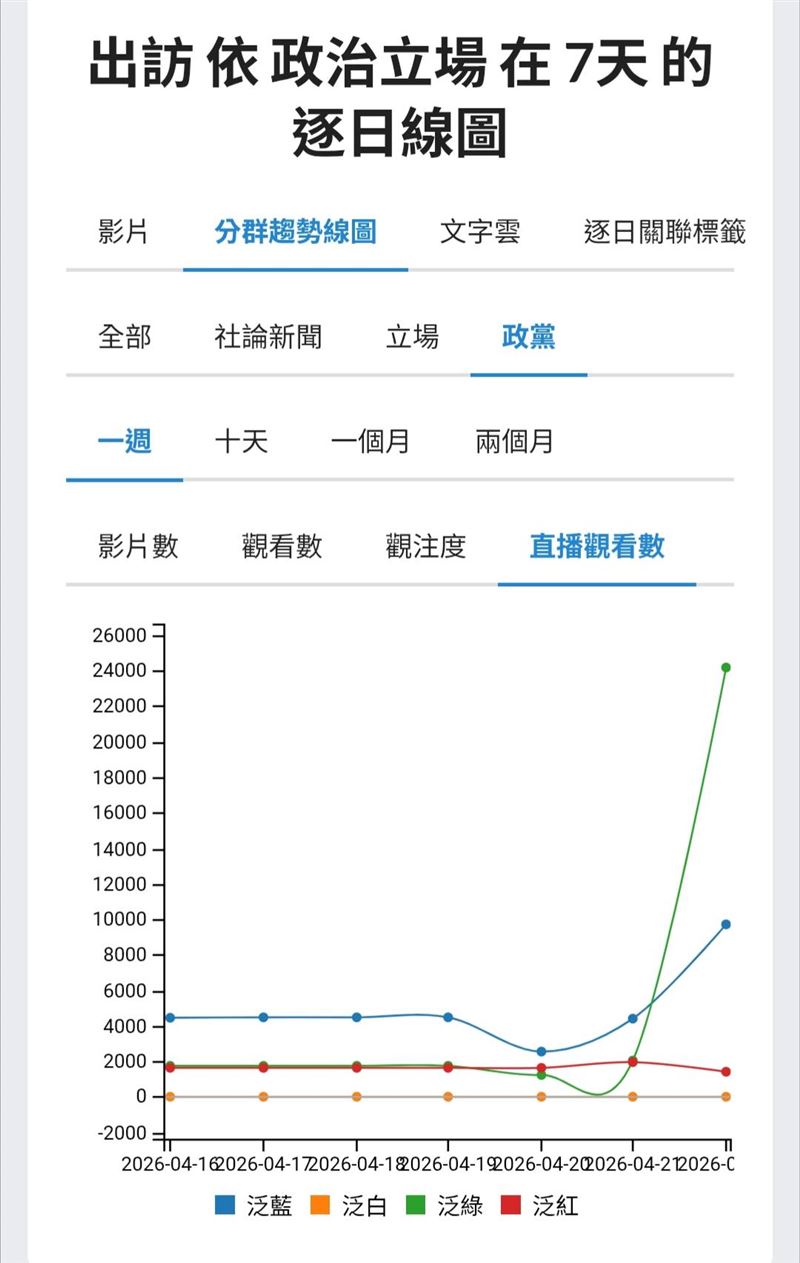Toggle the 泛綠 legend series
800x1263 pixels.
[x=445, y=1206]
